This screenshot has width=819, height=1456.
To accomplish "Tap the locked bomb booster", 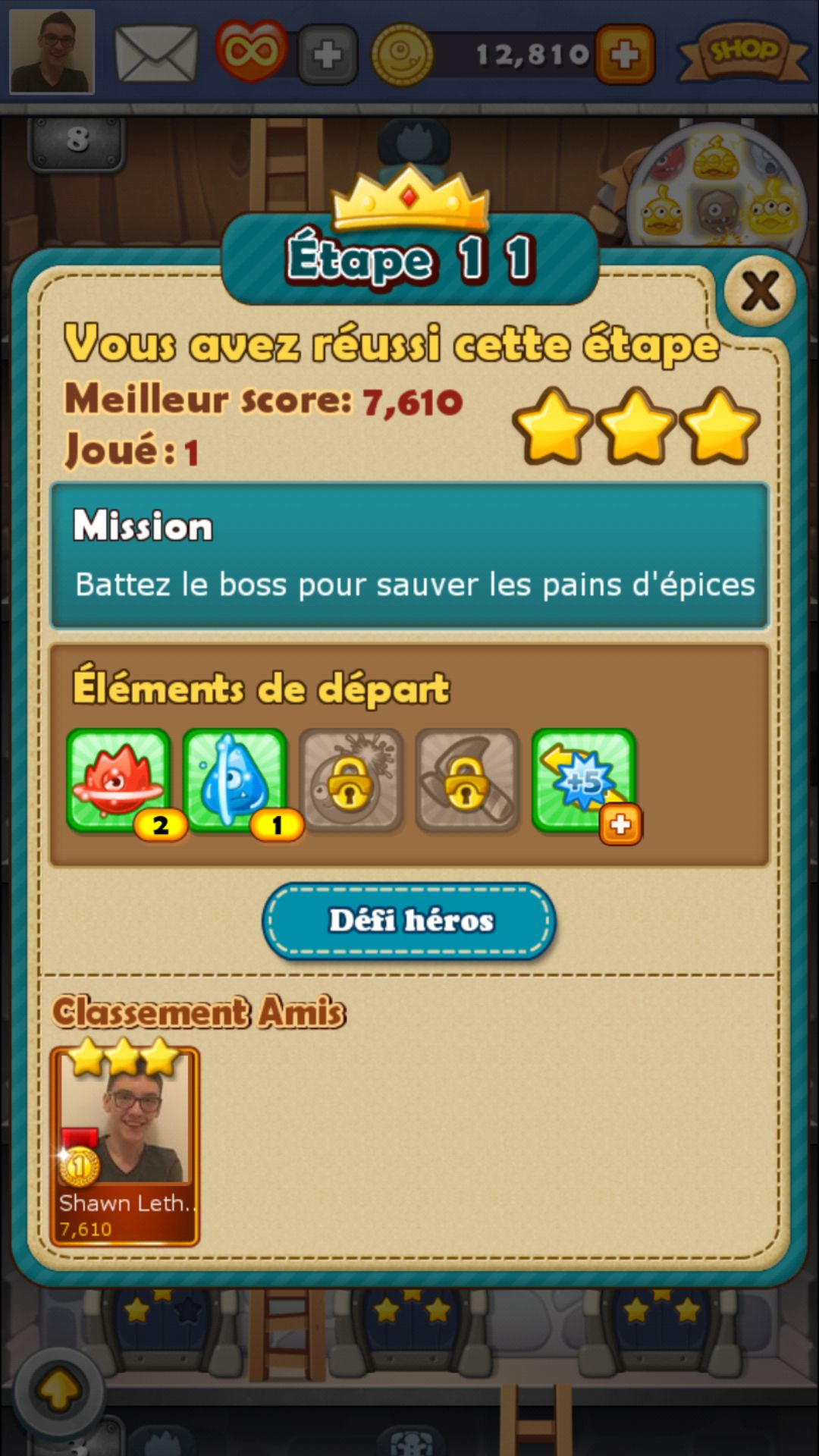I will pos(350,781).
